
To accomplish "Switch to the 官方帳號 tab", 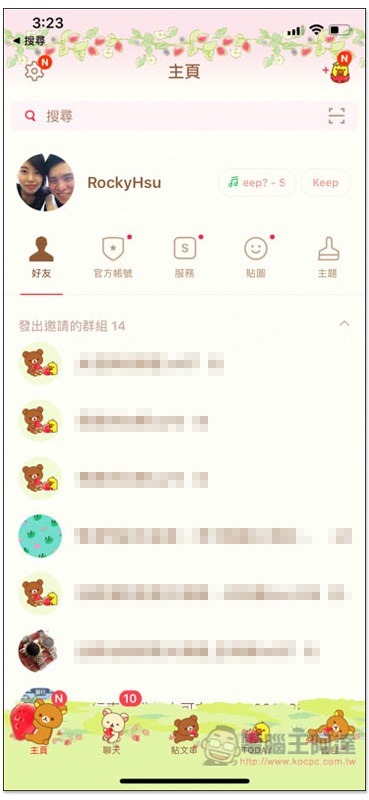I will 113,258.
